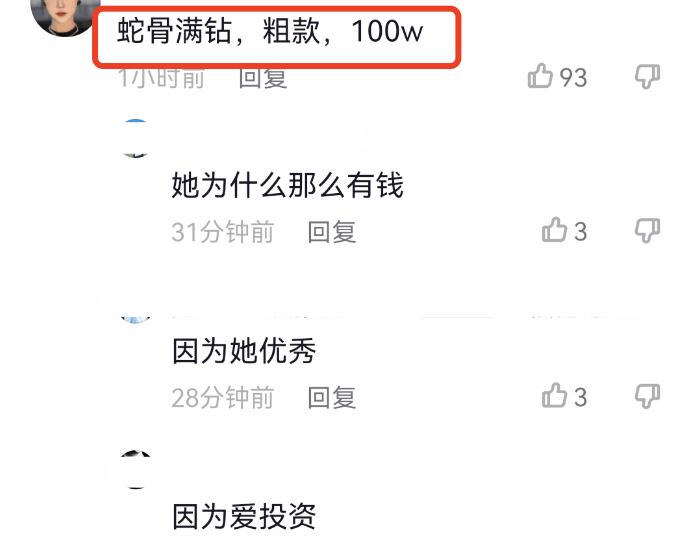The width and height of the screenshot is (696, 544).
Task: Reply to the comment 她为什么那么有钱
Action: coord(331,232)
